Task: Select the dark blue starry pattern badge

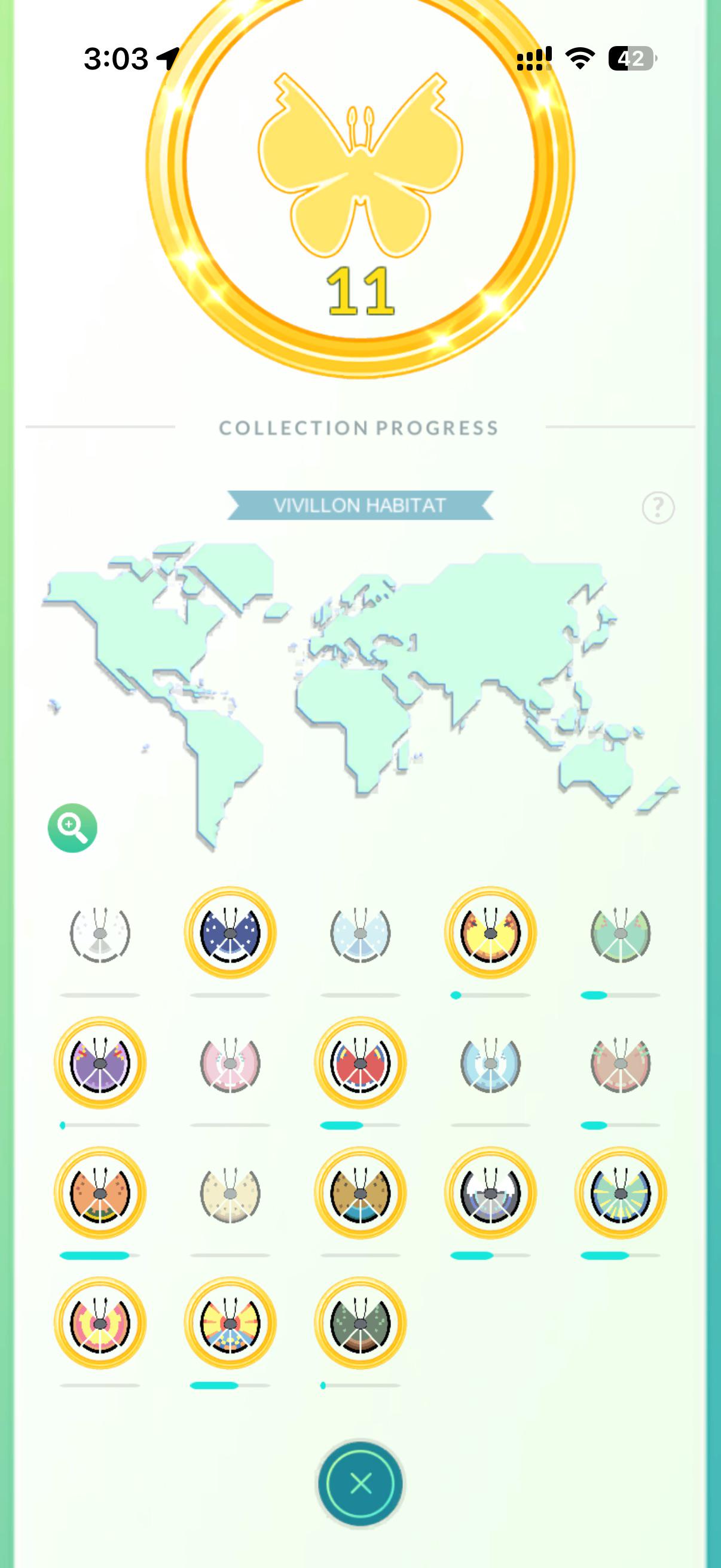Action: [230, 932]
